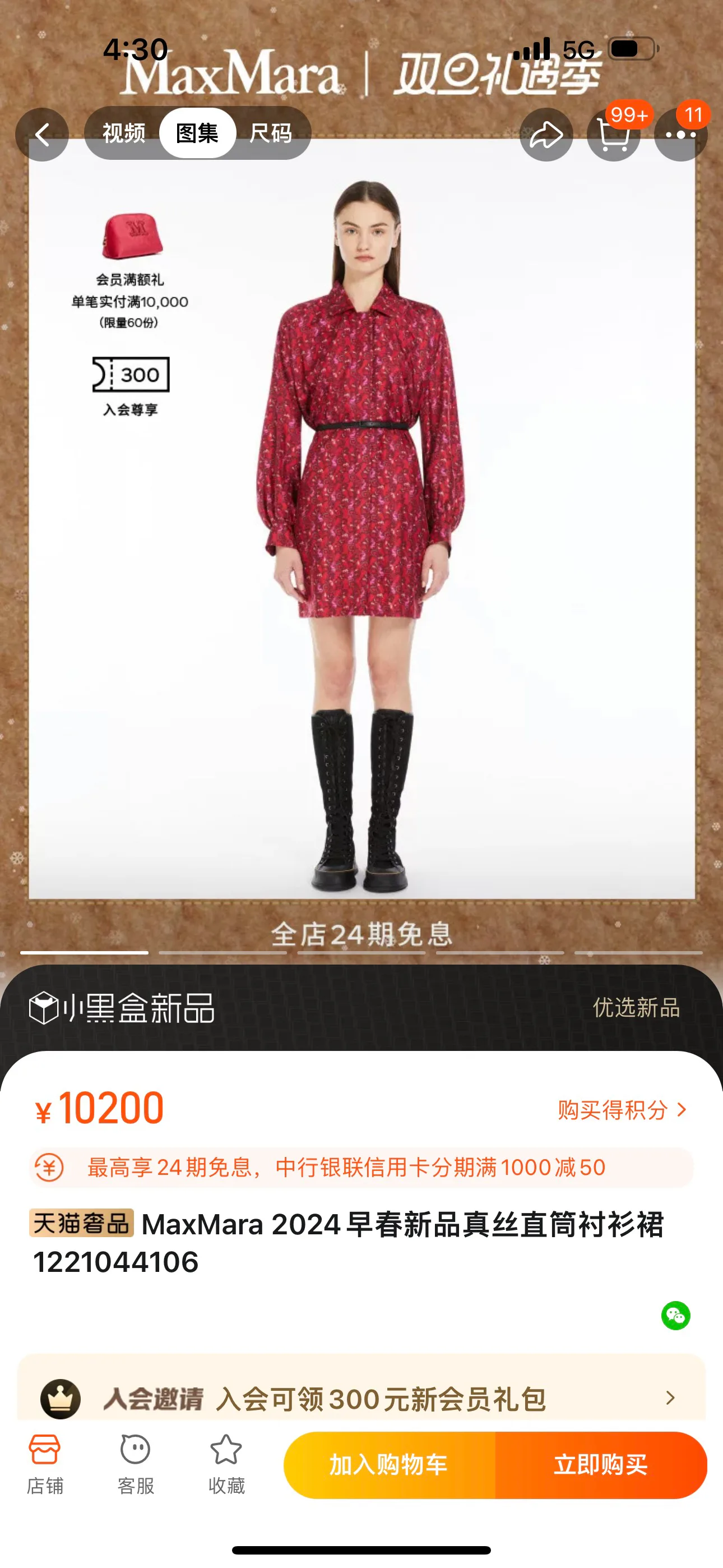Go back using the arrow icon

(42, 135)
